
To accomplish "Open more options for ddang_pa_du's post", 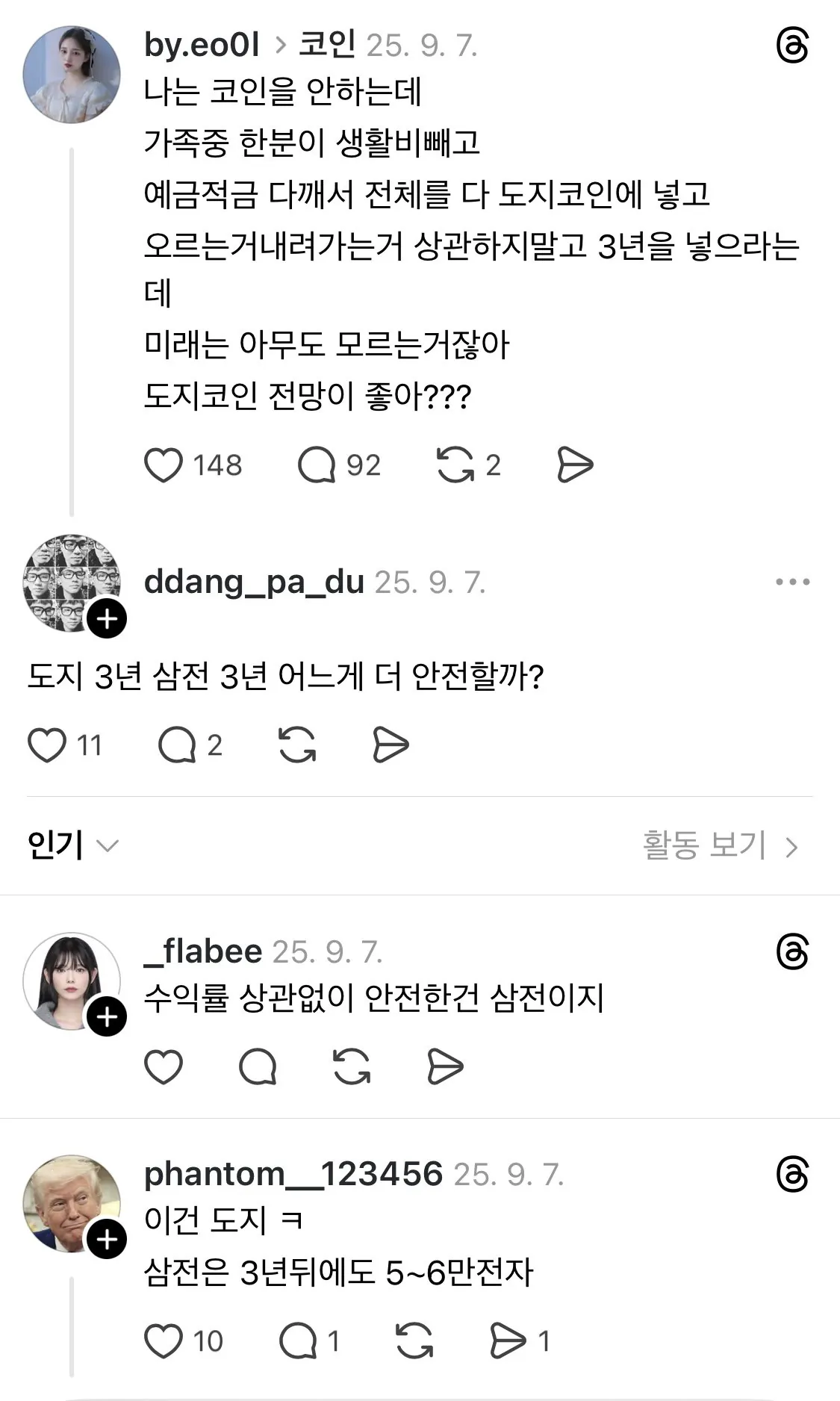I will 792,582.
